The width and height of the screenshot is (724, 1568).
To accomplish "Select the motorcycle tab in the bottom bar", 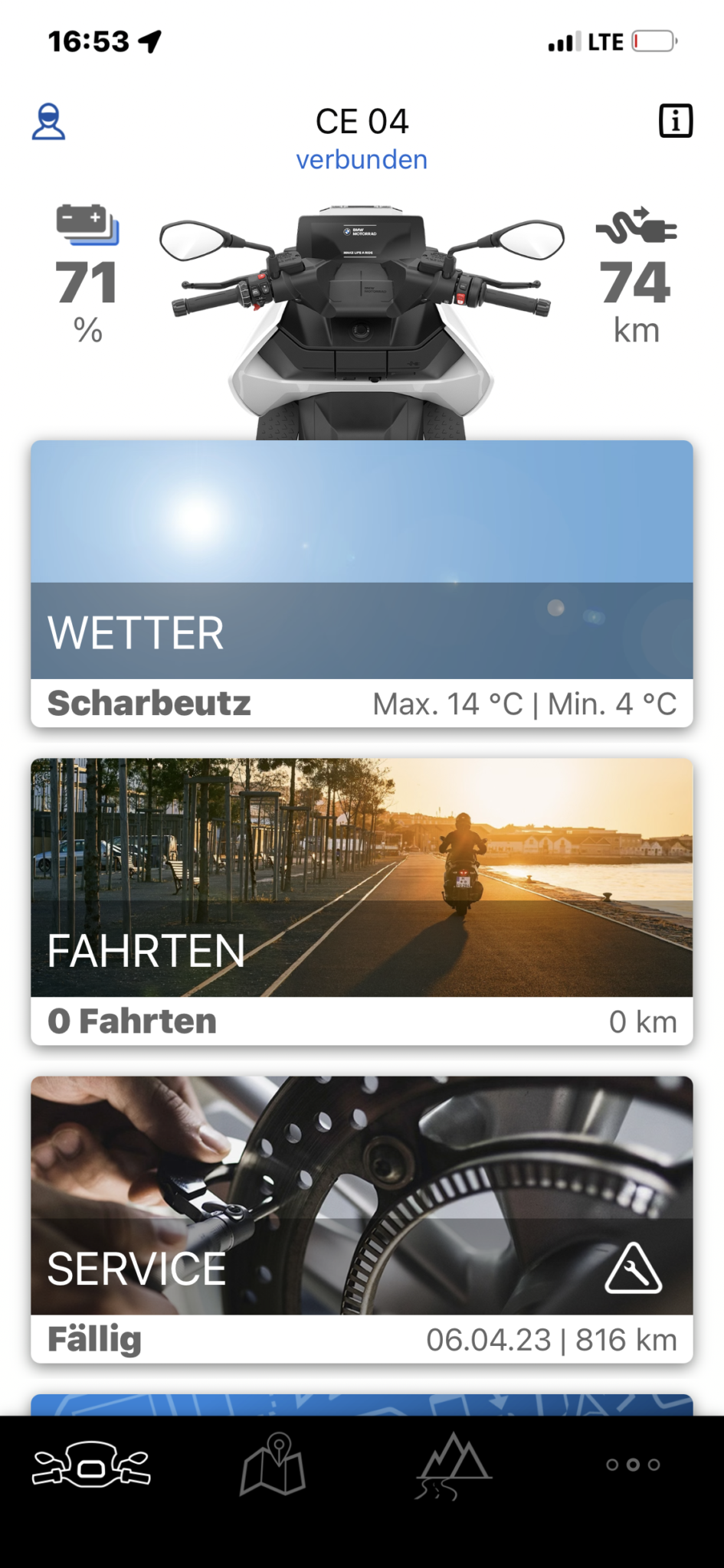I will click(91, 1464).
